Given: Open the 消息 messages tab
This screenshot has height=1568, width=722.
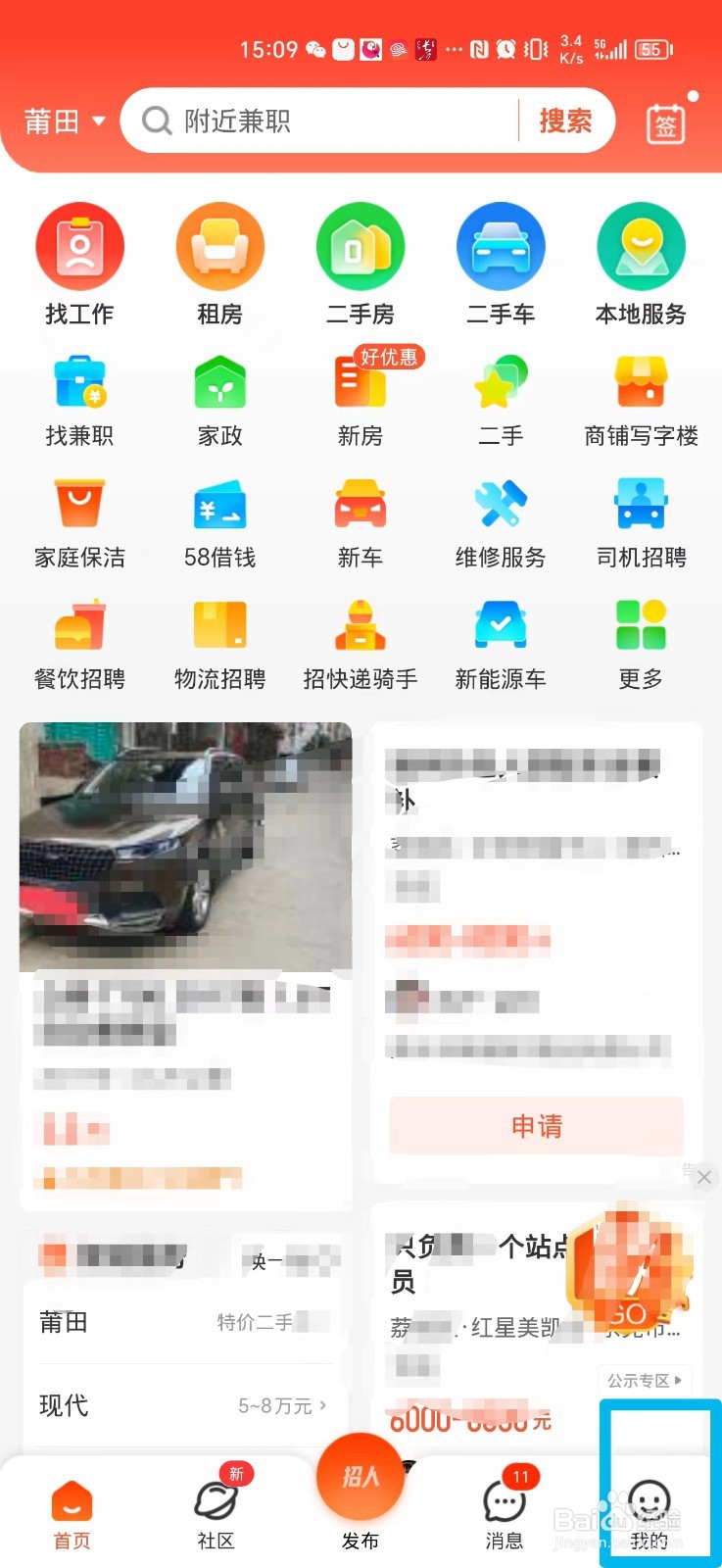Looking at the screenshot, I should [503, 1509].
